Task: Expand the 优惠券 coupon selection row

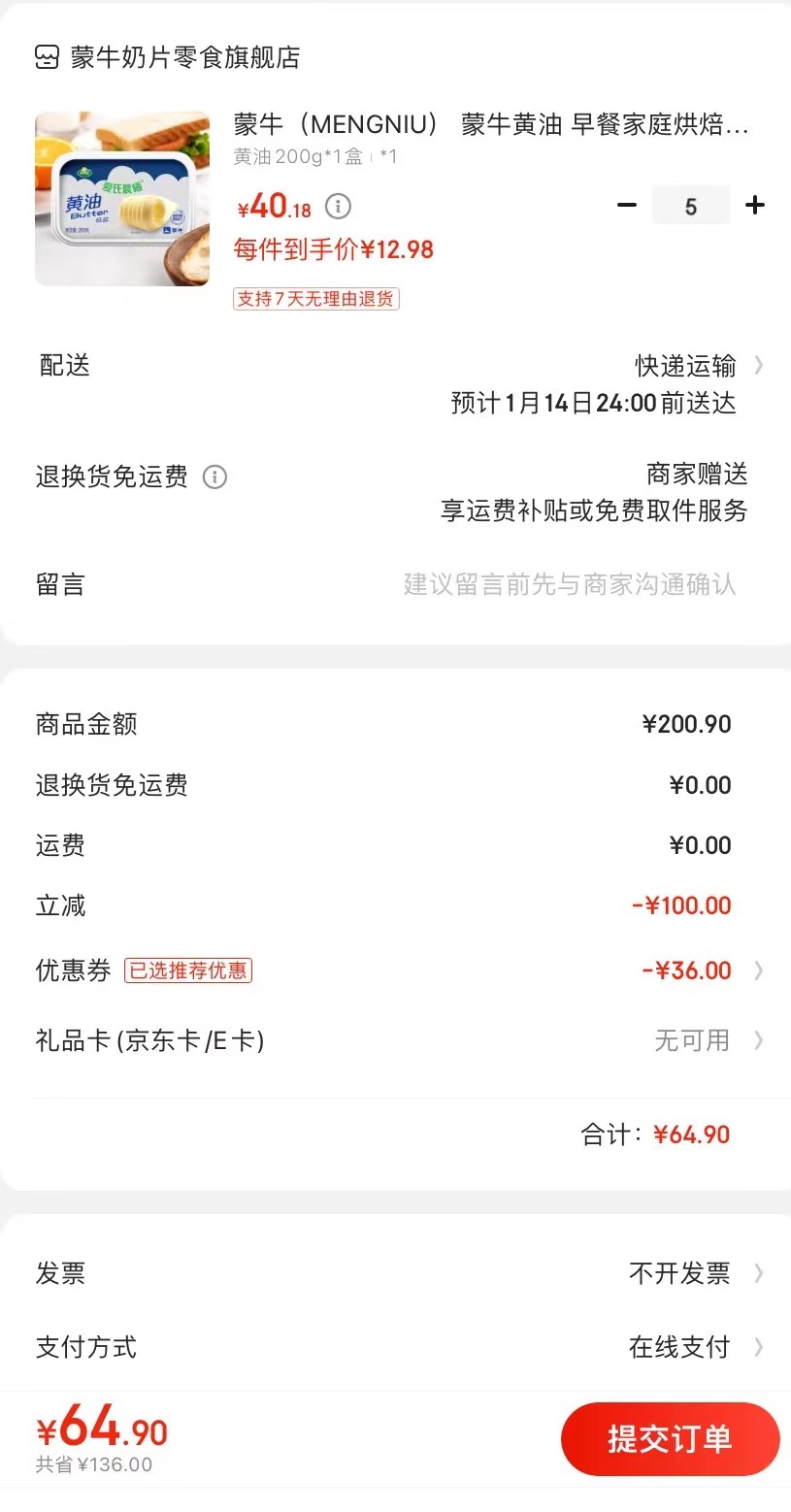Action: pyautogui.click(x=758, y=970)
